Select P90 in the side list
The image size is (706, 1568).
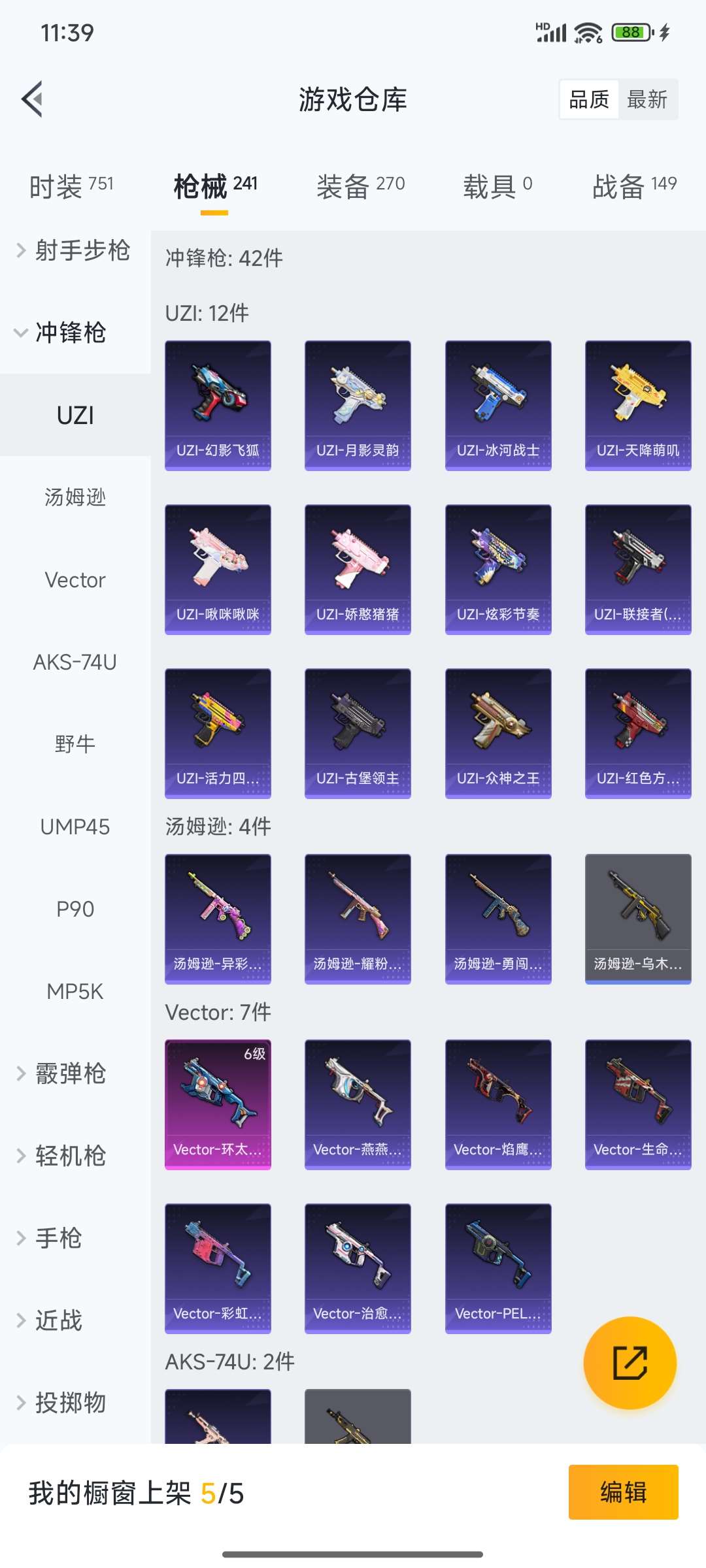(75, 909)
